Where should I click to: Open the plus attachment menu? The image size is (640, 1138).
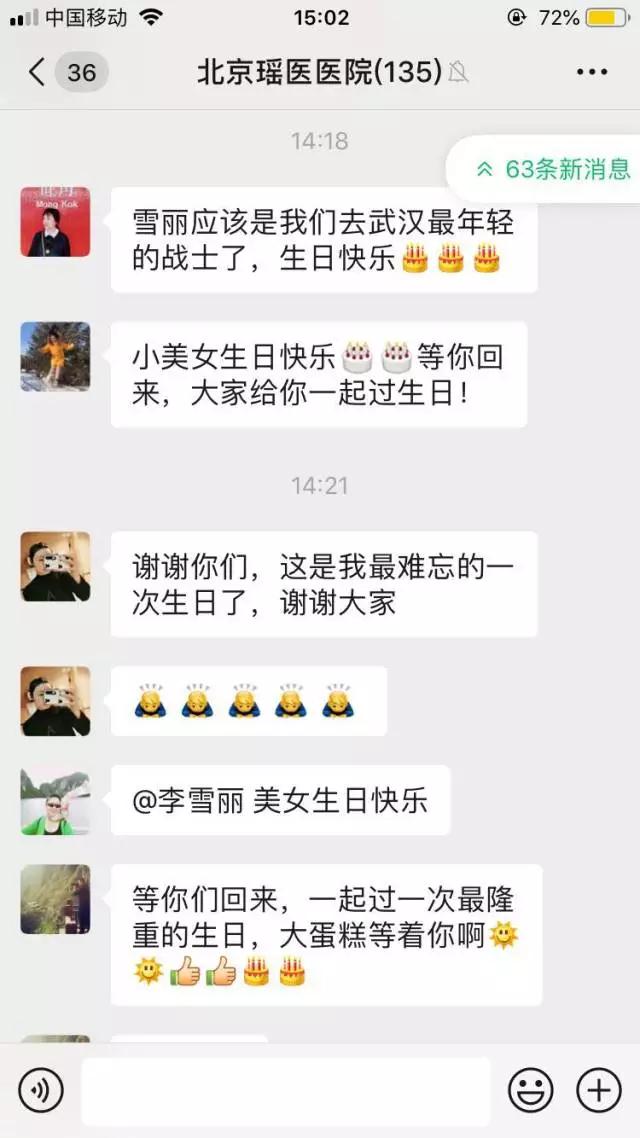click(x=599, y=1090)
